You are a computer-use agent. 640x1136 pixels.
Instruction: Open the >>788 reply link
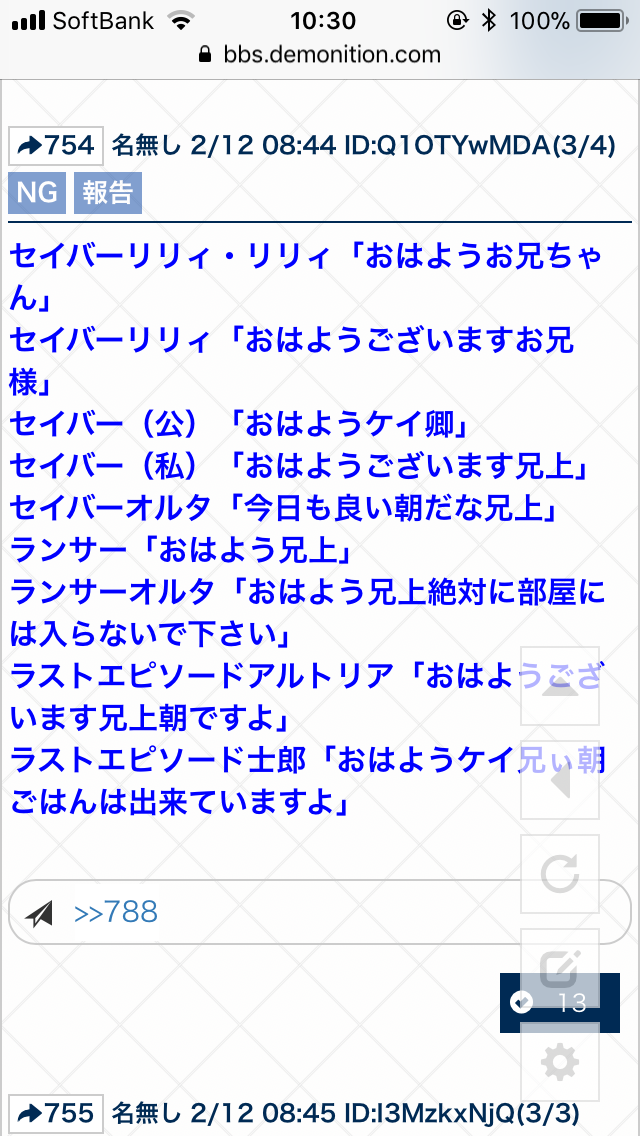click(116, 912)
